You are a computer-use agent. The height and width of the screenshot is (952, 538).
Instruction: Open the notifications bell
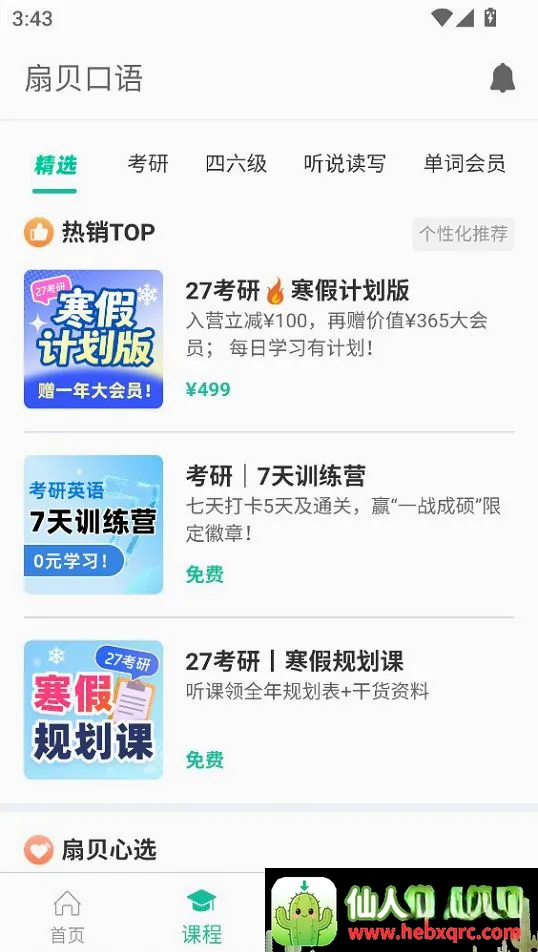[502, 78]
